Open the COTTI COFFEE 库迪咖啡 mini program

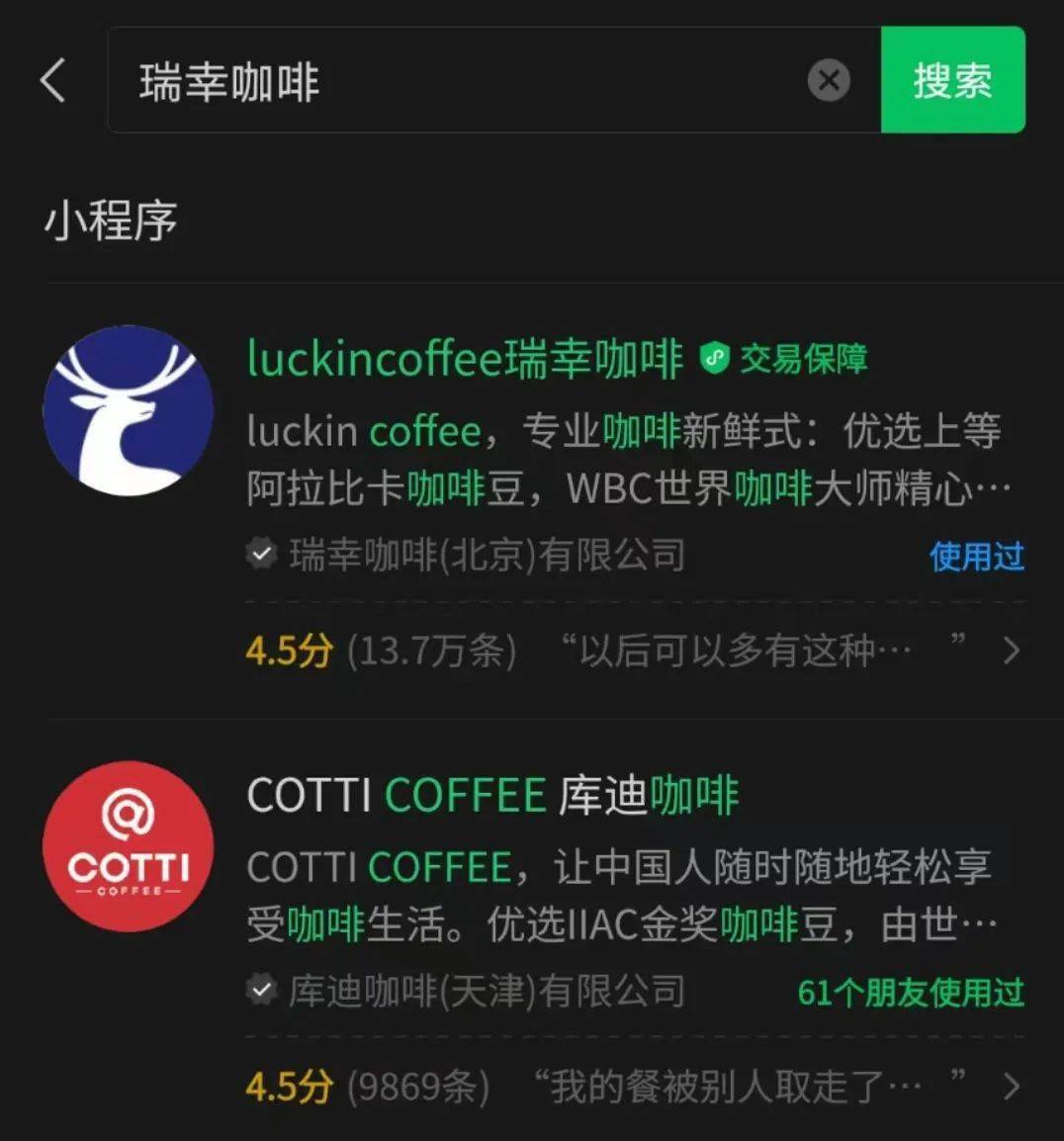[x=492, y=796]
